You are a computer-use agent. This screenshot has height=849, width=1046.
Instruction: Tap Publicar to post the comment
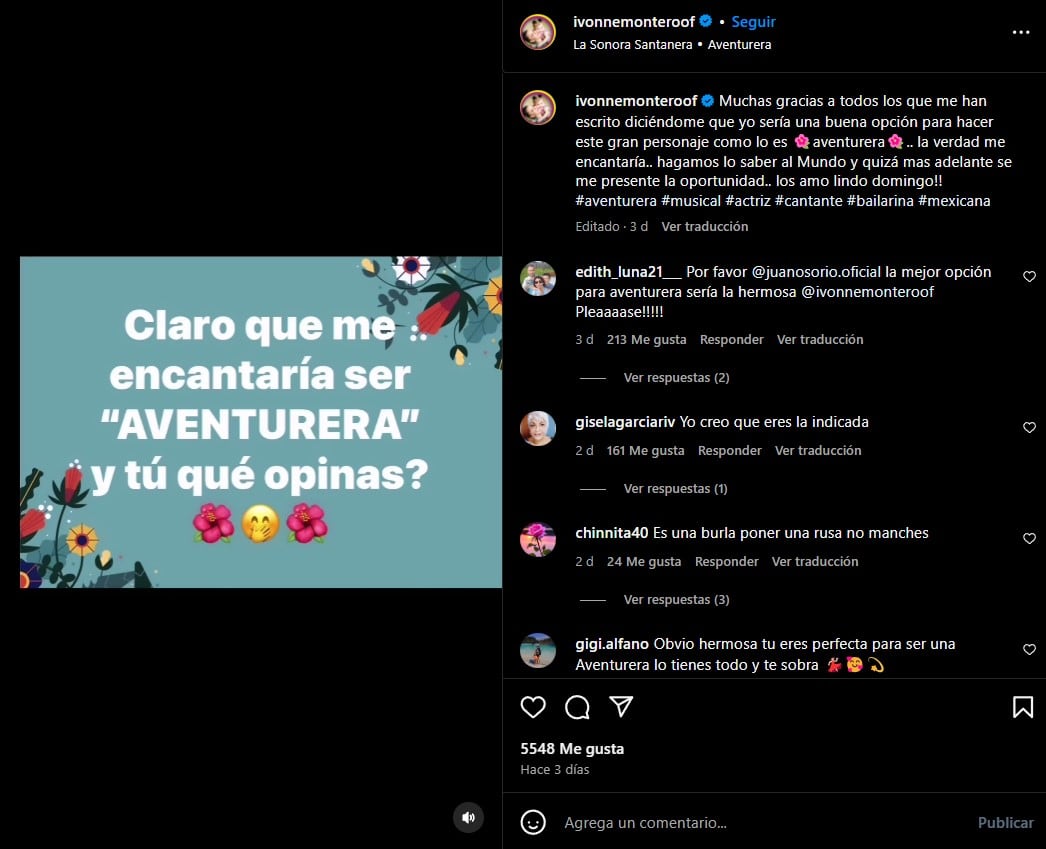(1005, 822)
